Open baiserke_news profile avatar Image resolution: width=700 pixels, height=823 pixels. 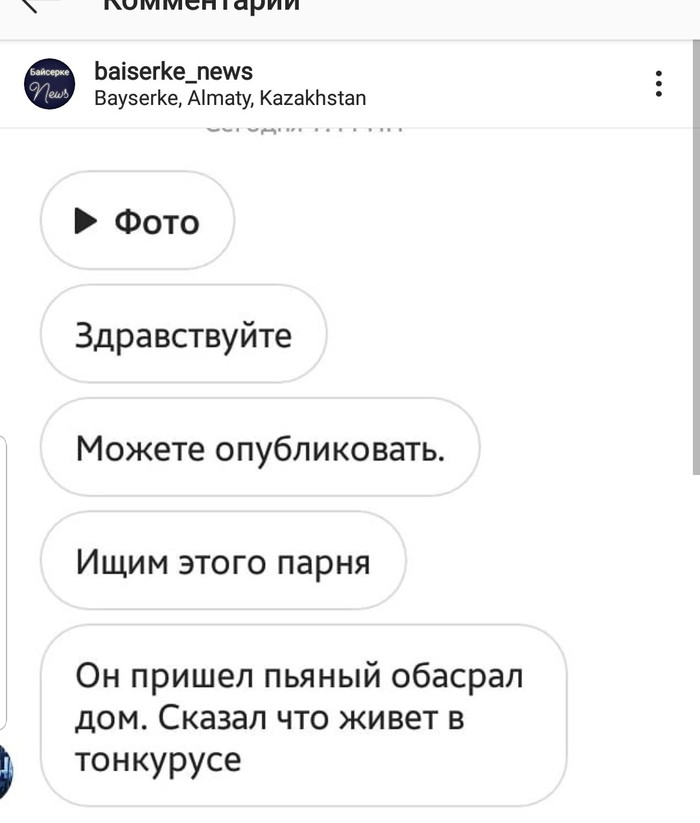[x=48, y=84]
